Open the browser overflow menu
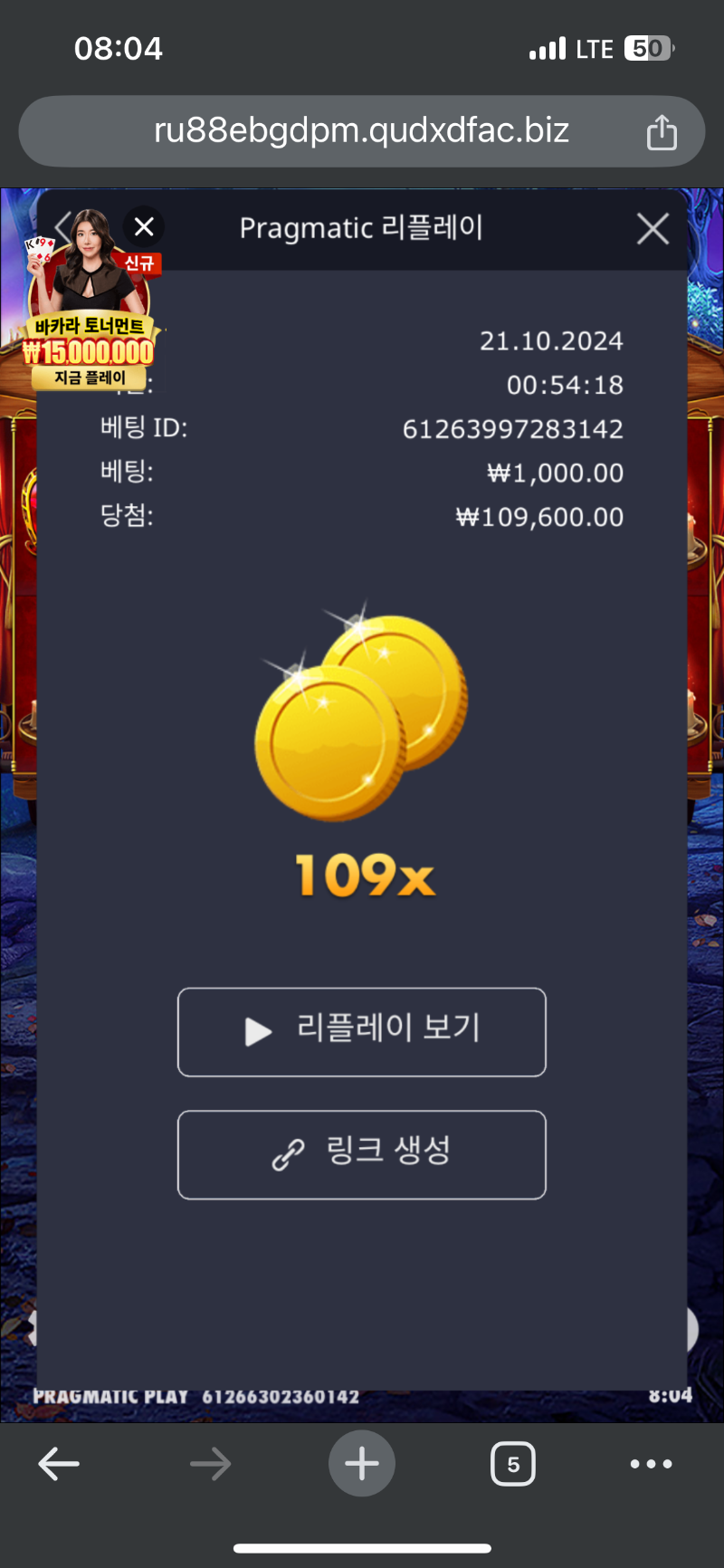The image size is (724, 1568). (x=651, y=1464)
